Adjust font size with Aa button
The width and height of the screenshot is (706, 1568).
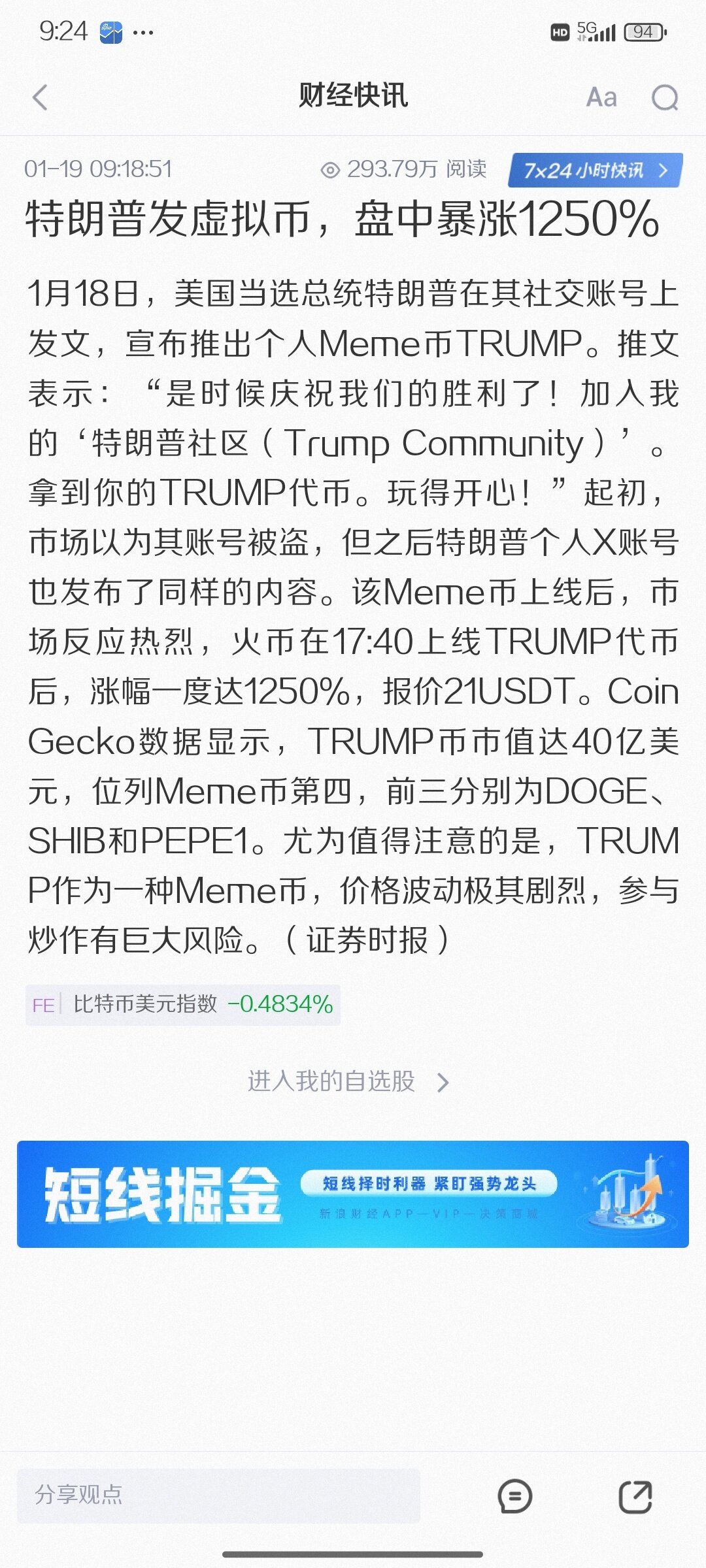pyautogui.click(x=601, y=98)
